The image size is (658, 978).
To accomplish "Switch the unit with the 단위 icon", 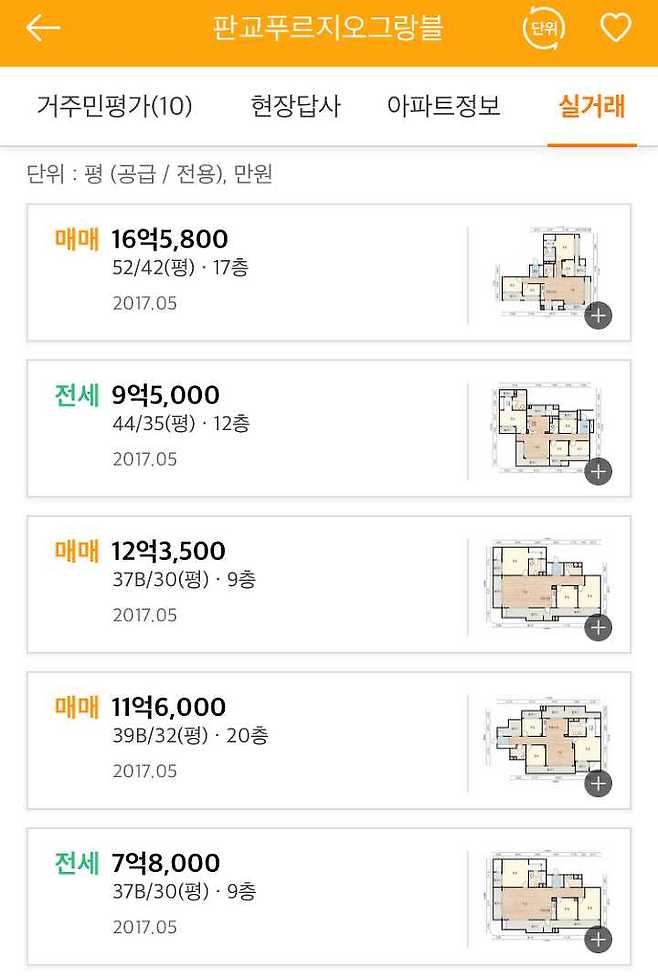I will click(x=543, y=28).
